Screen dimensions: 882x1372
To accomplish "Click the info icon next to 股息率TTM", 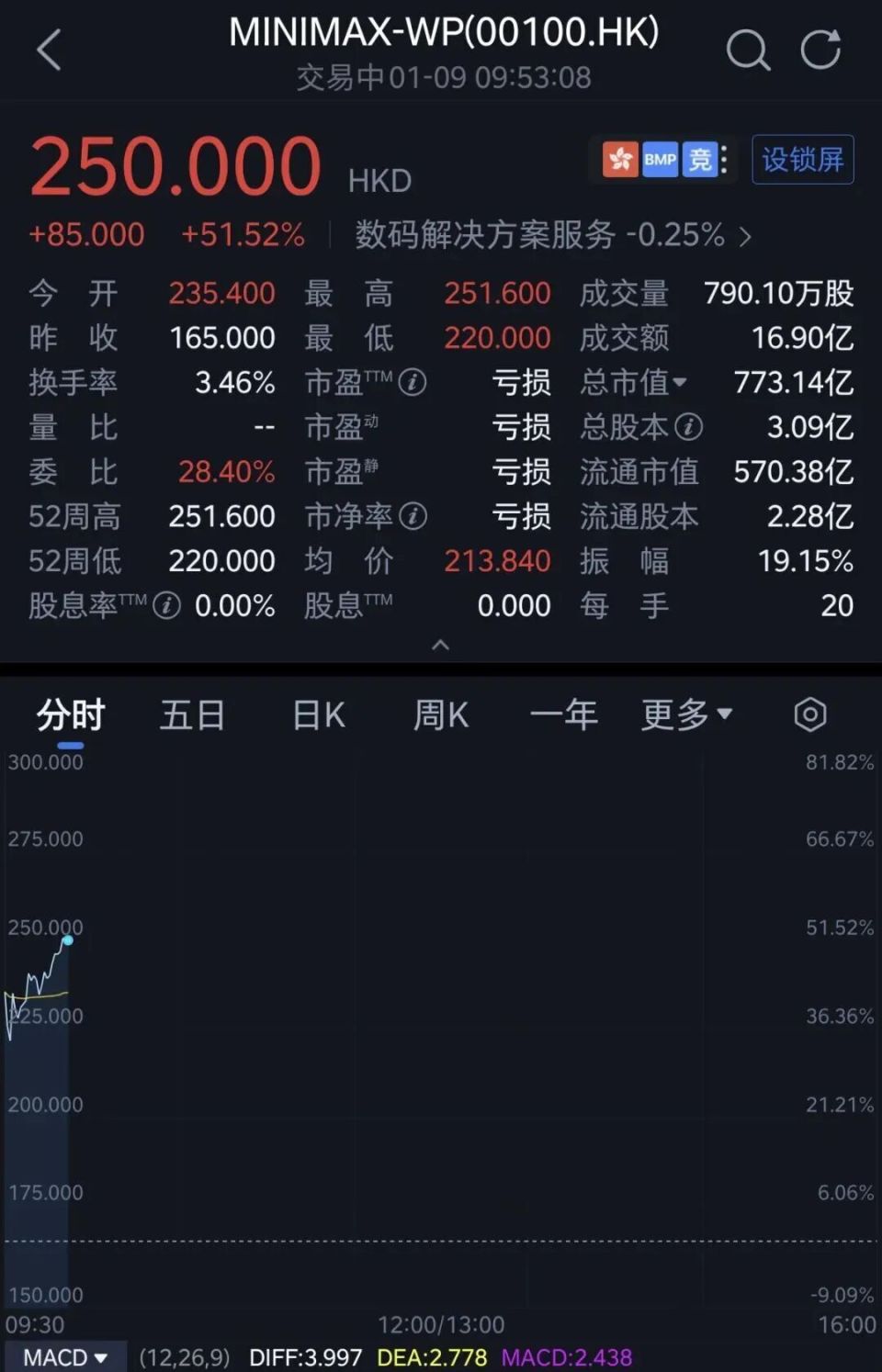I will [x=165, y=606].
